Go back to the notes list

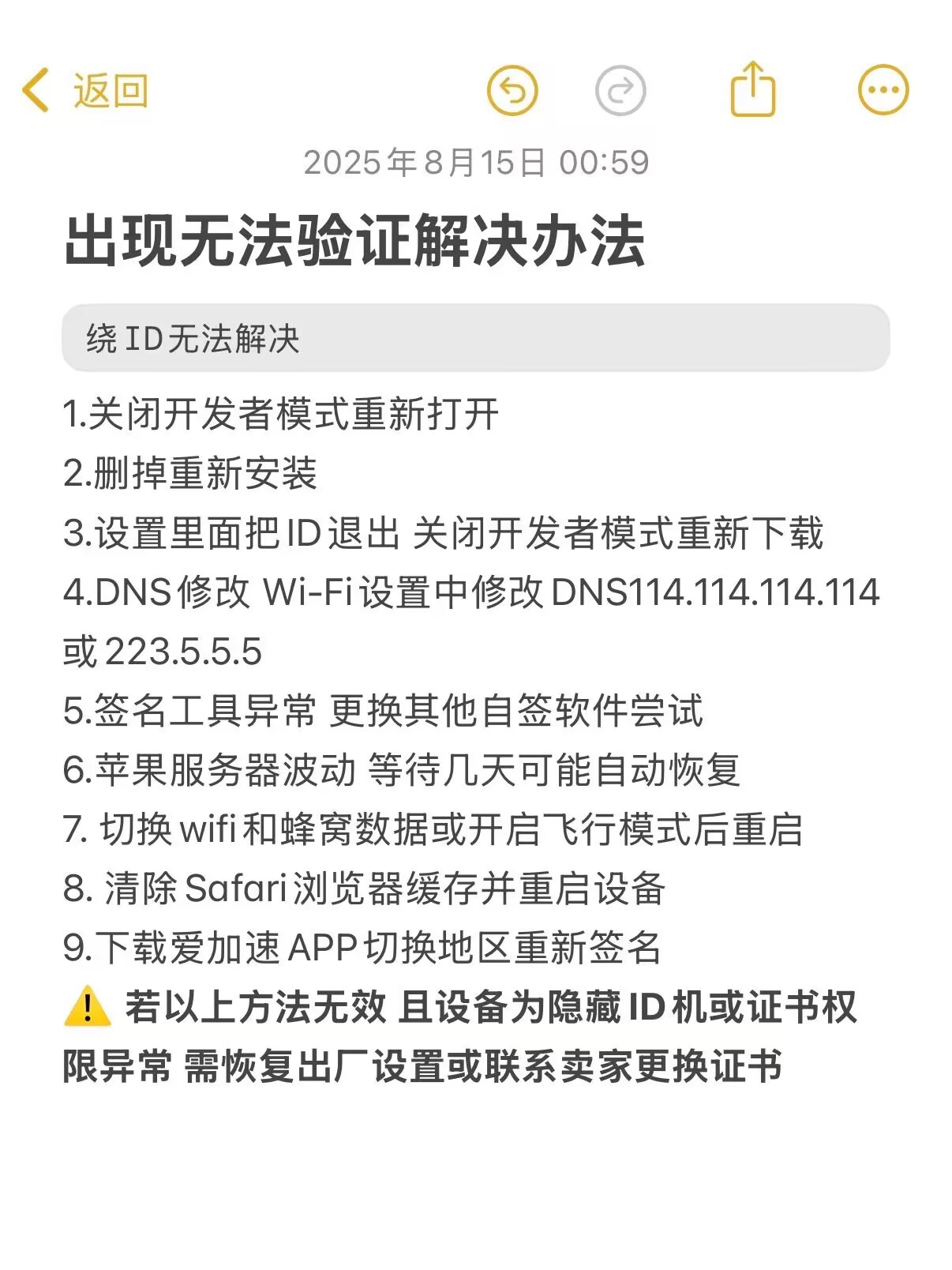85,90
